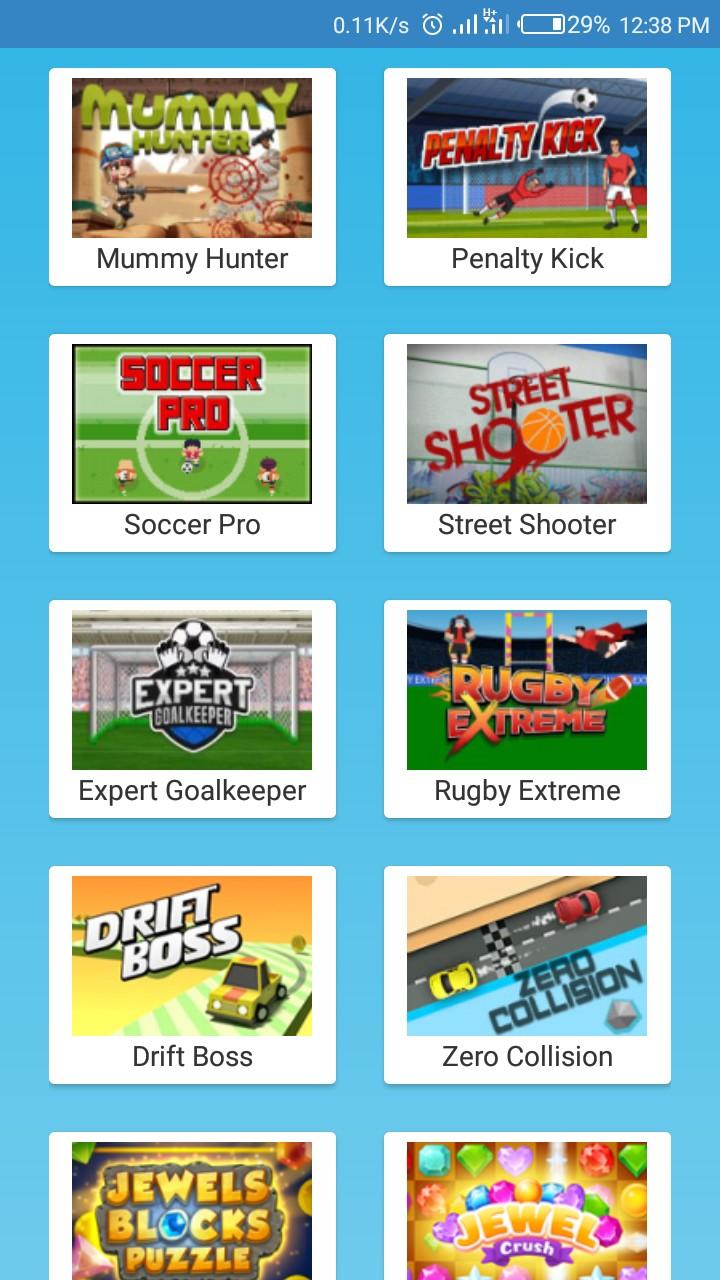This screenshot has width=720, height=1280.
Task: Open the Expert Goalkeeper game
Action: [192, 709]
